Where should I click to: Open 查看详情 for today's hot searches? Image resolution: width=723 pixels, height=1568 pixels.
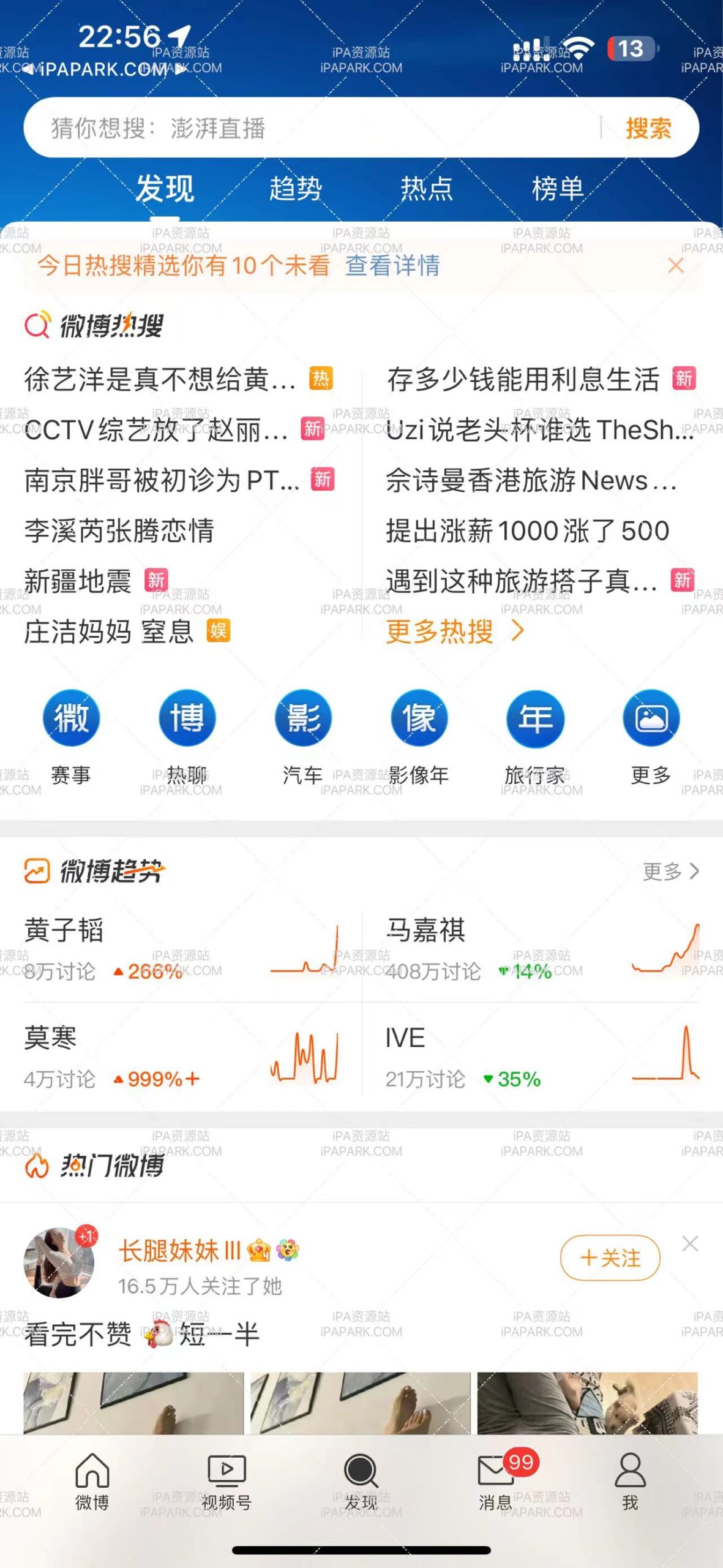click(392, 266)
